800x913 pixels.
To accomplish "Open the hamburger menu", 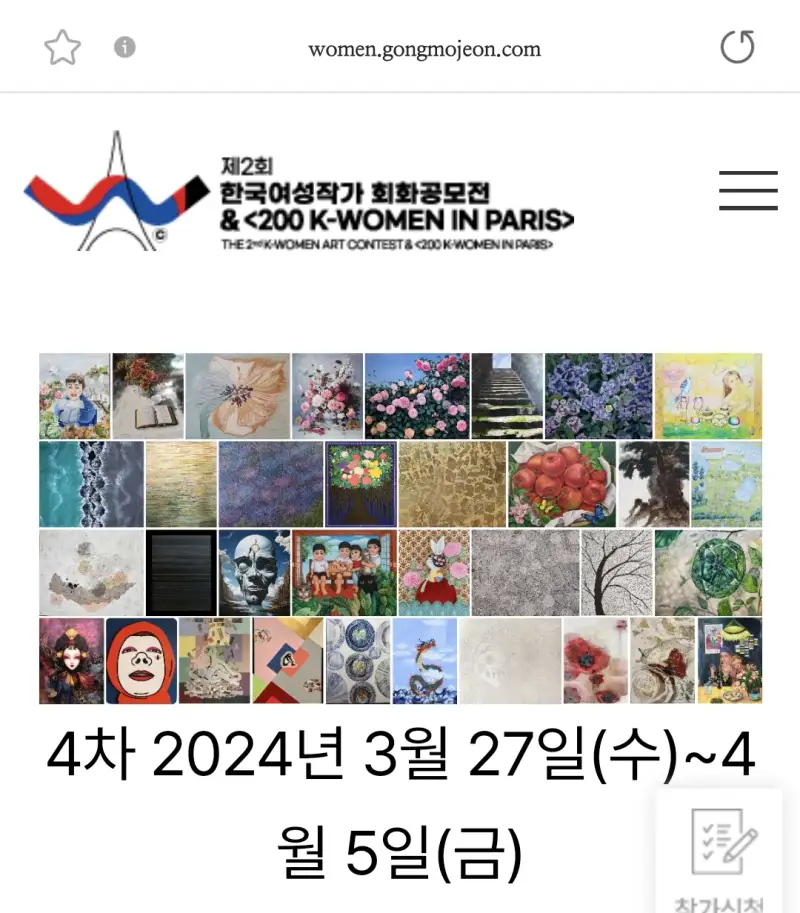I will pyautogui.click(x=748, y=190).
